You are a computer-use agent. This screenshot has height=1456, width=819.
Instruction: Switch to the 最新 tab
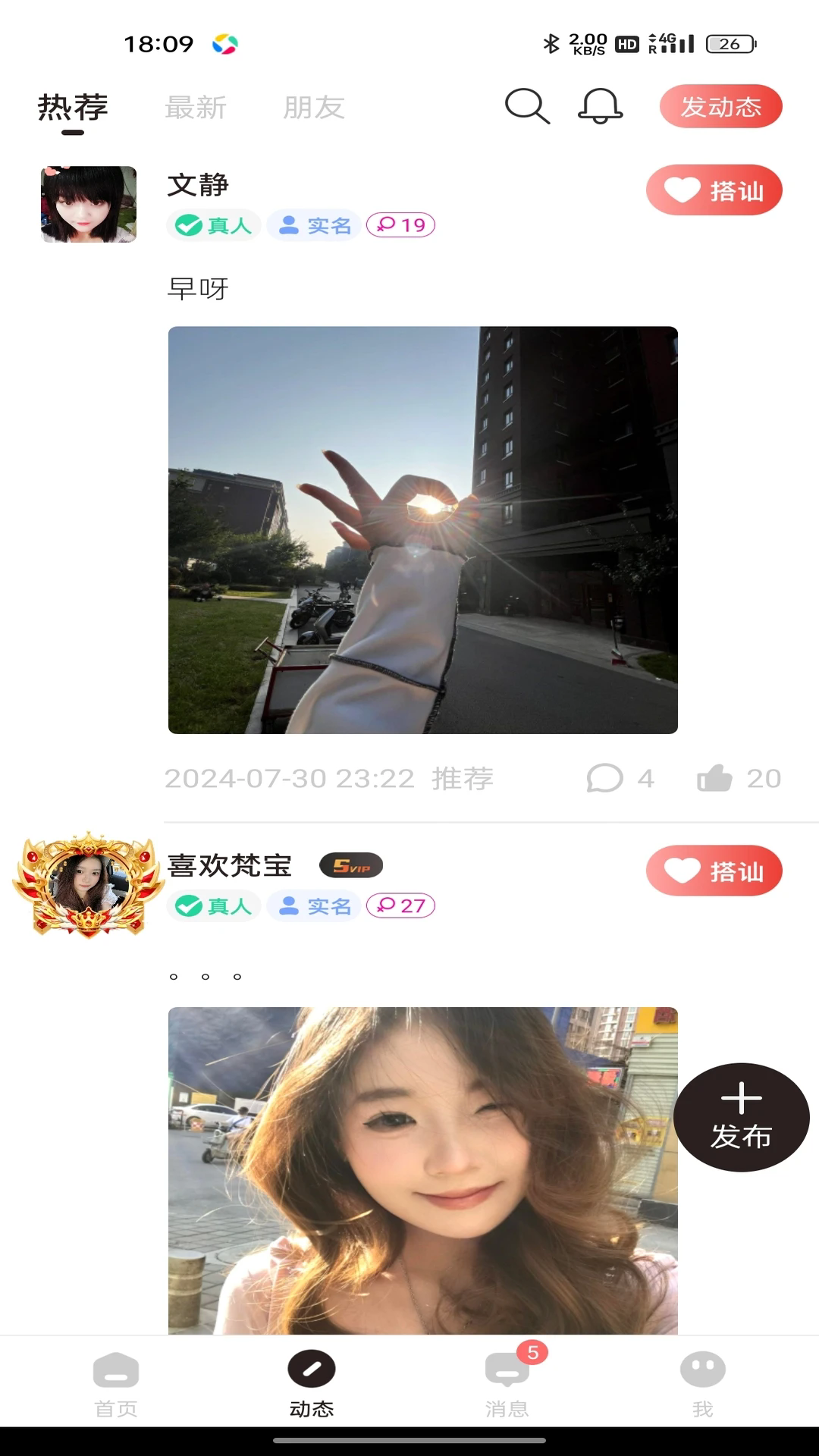pos(195,107)
